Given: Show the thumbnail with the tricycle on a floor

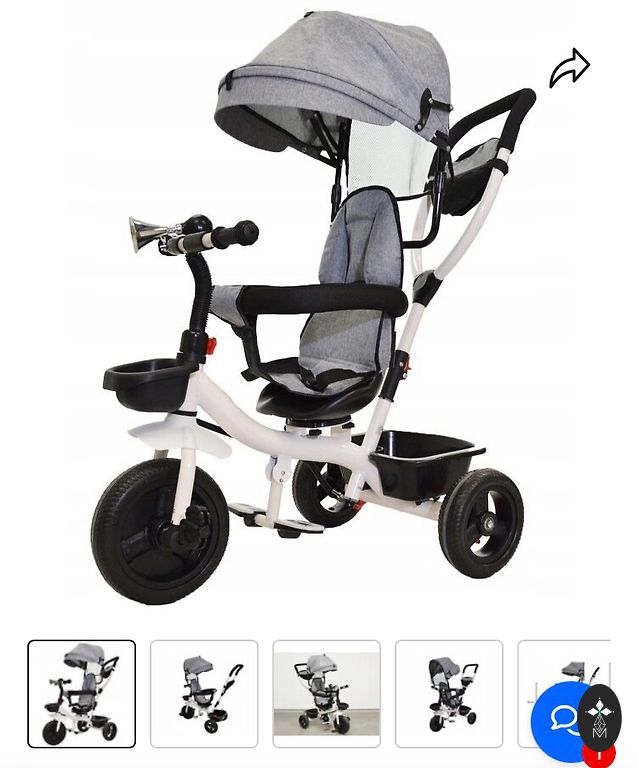Looking at the screenshot, I should tap(326, 694).
